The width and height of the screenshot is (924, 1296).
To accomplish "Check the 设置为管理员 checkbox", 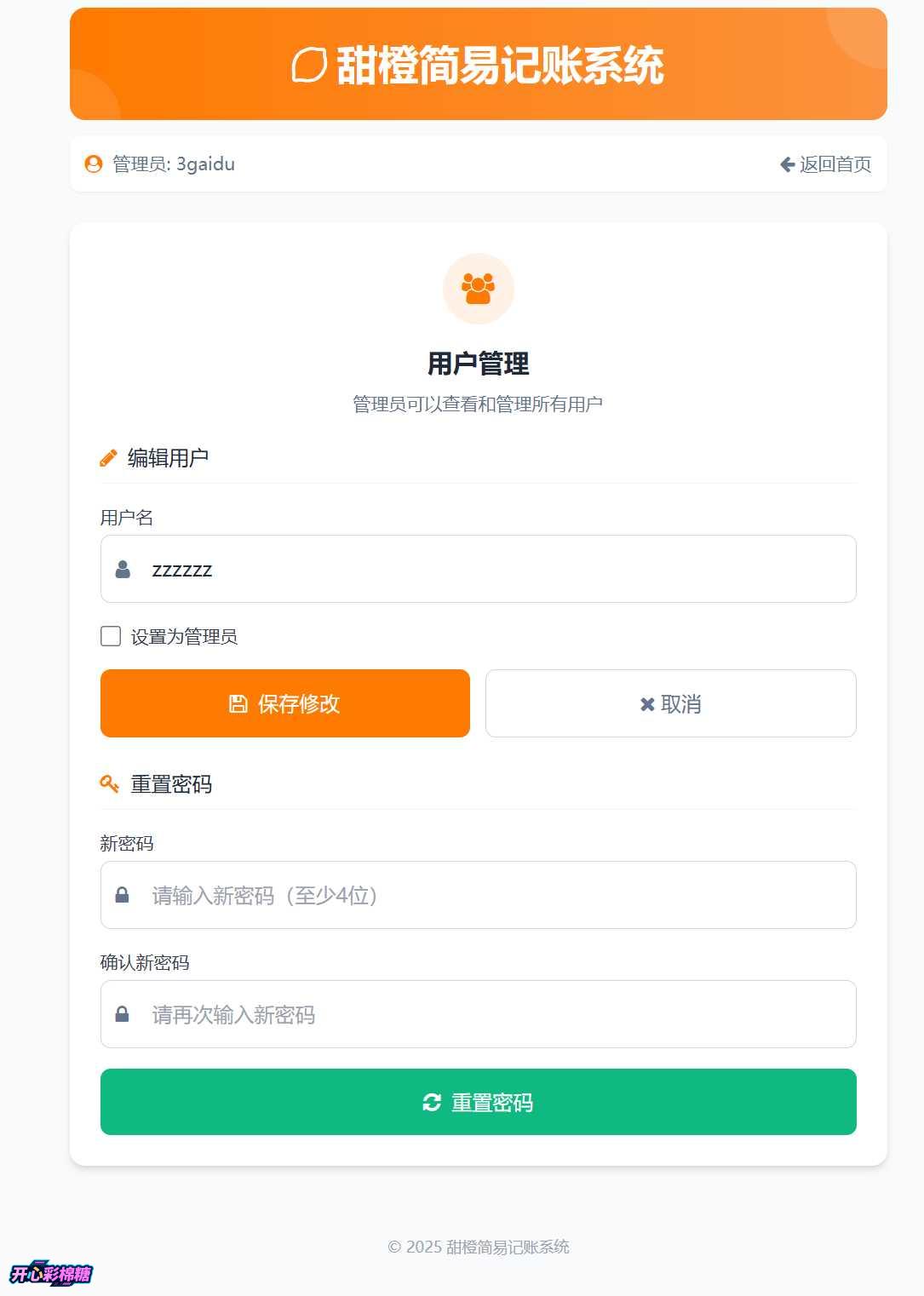I will (111, 636).
